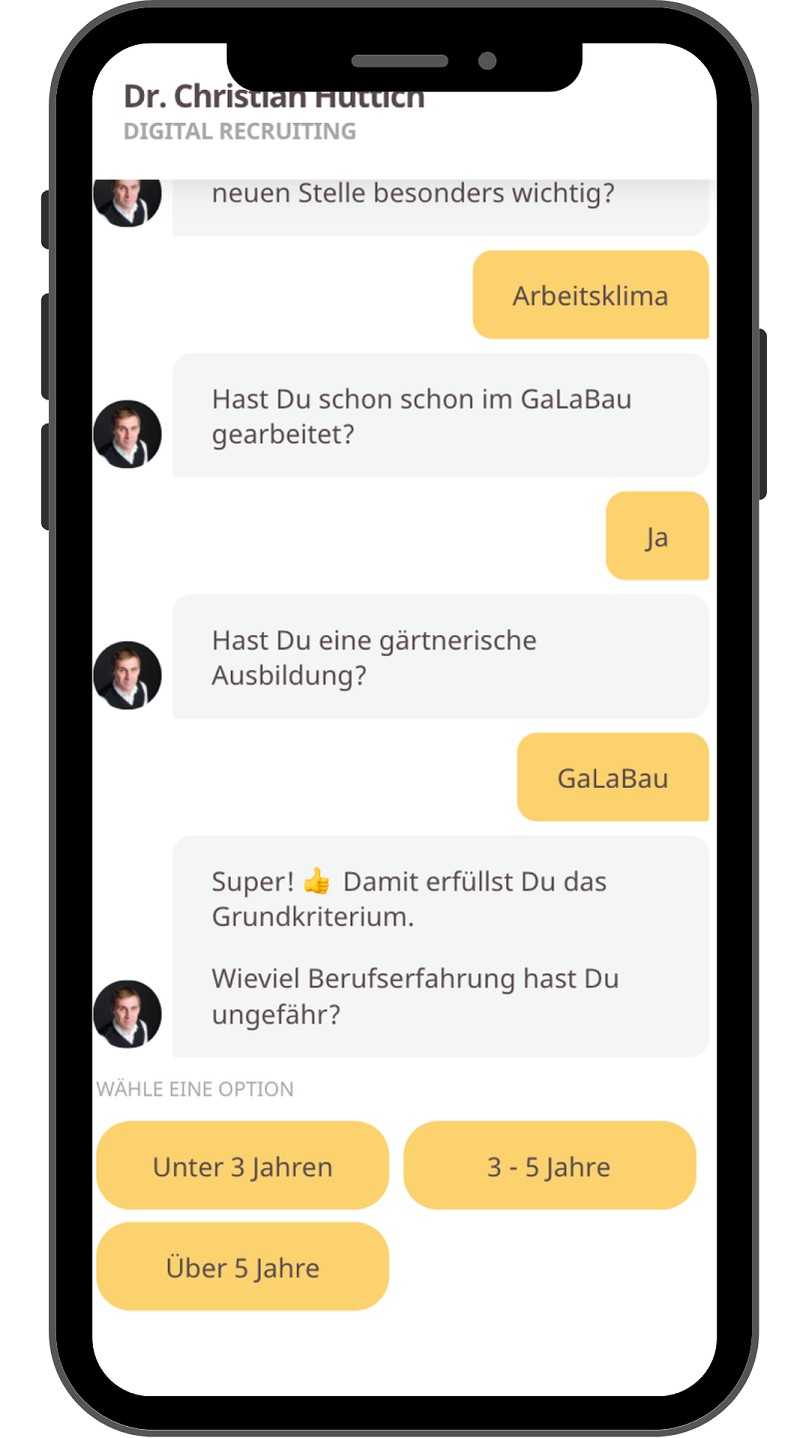Click the yellow 'Arbeitsklima' chat bubble
Viewport: 809px width, 1438px height.
[x=589, y=293]
